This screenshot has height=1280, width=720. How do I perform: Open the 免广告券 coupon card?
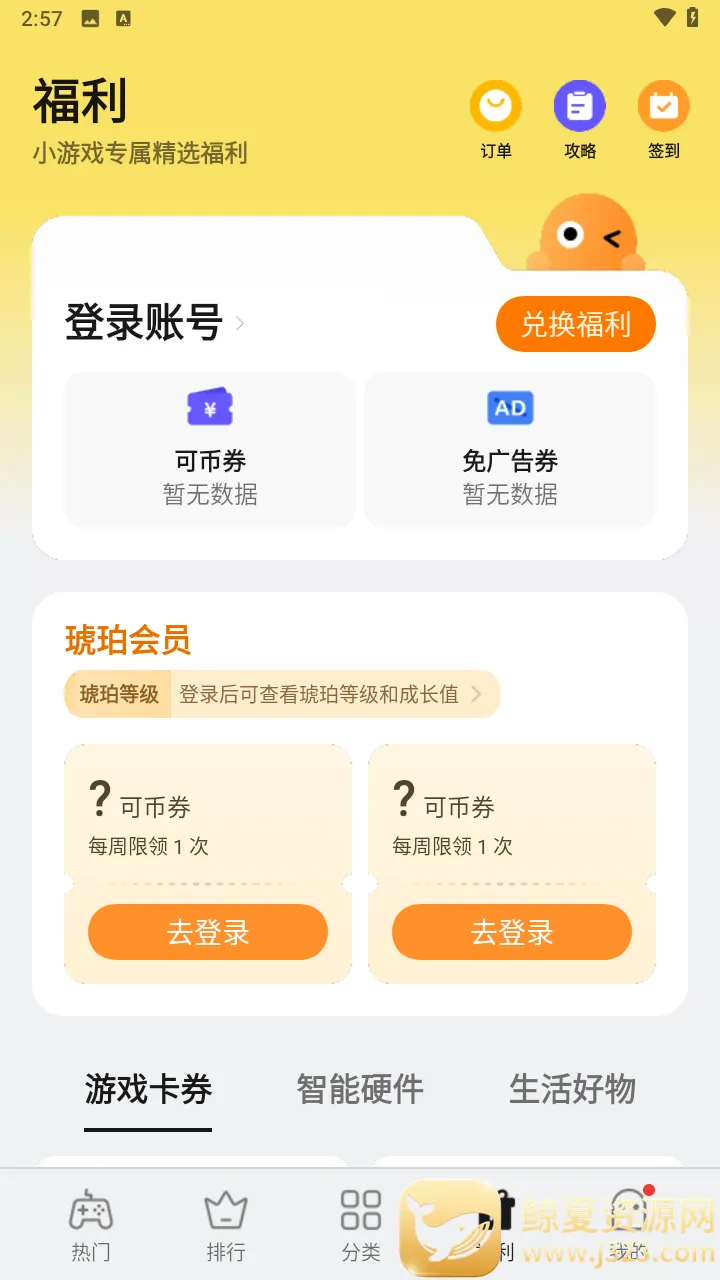coord(510,450)
